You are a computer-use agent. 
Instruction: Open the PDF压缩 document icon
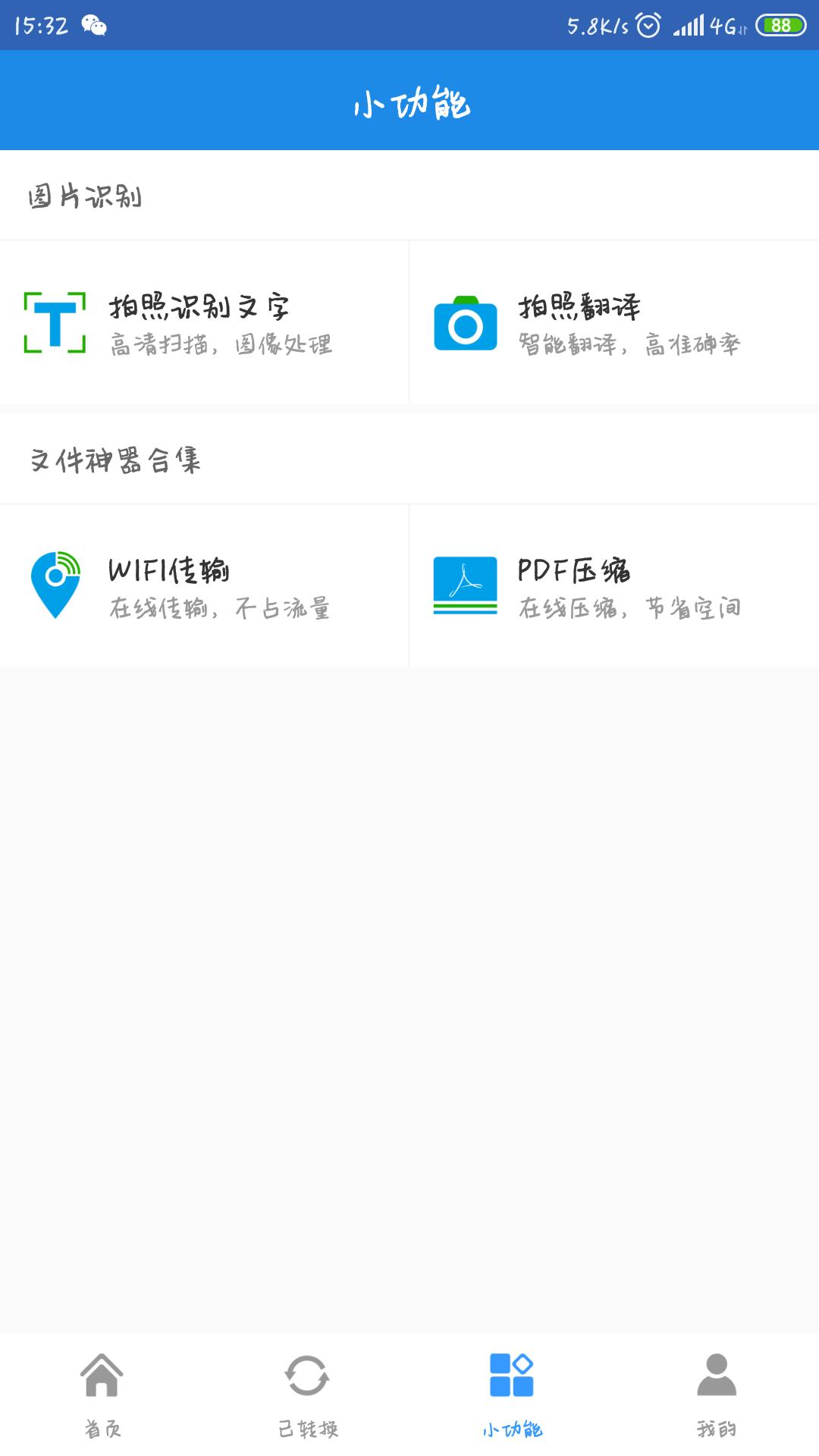(x=465, y=584)
